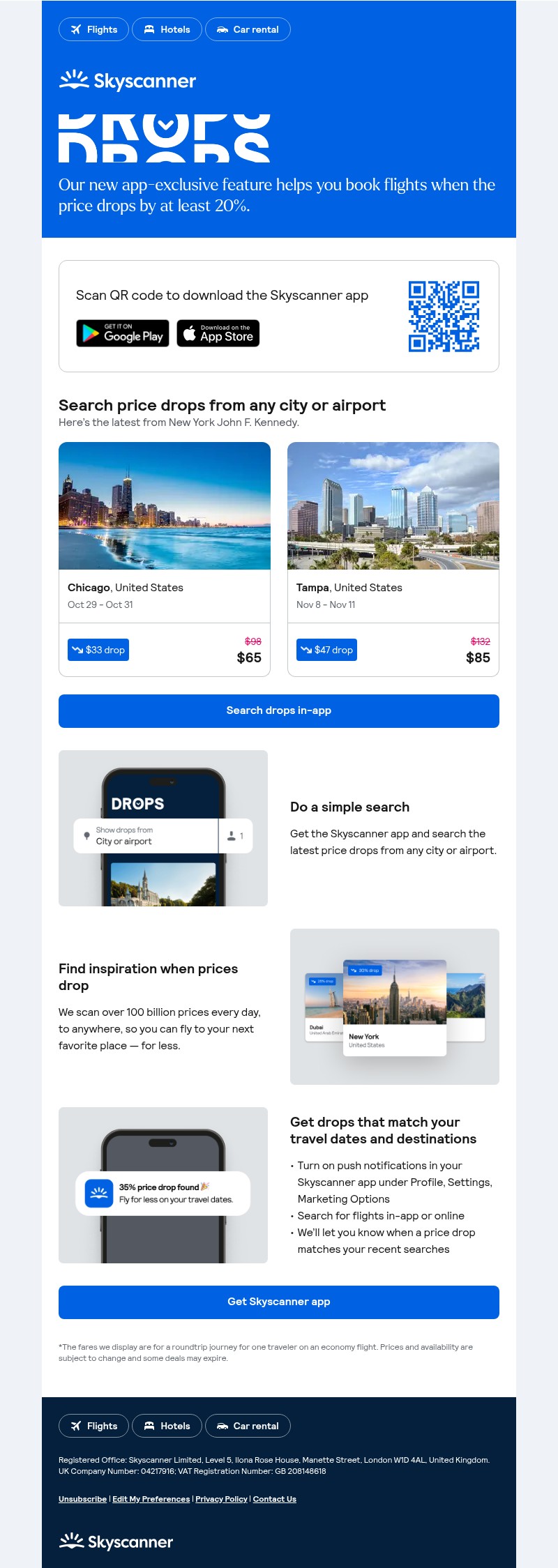Open the App Store download badge

[x=218, y=333]
